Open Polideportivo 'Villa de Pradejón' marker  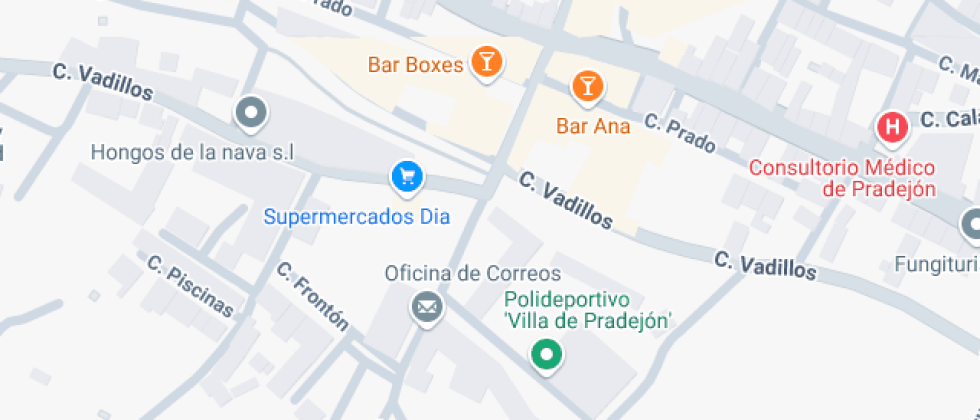[x=545, y=353]
